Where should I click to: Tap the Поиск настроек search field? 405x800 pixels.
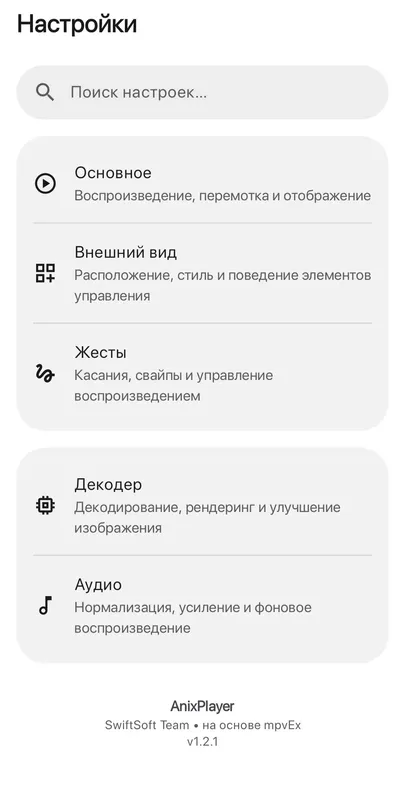pos(202,92)
